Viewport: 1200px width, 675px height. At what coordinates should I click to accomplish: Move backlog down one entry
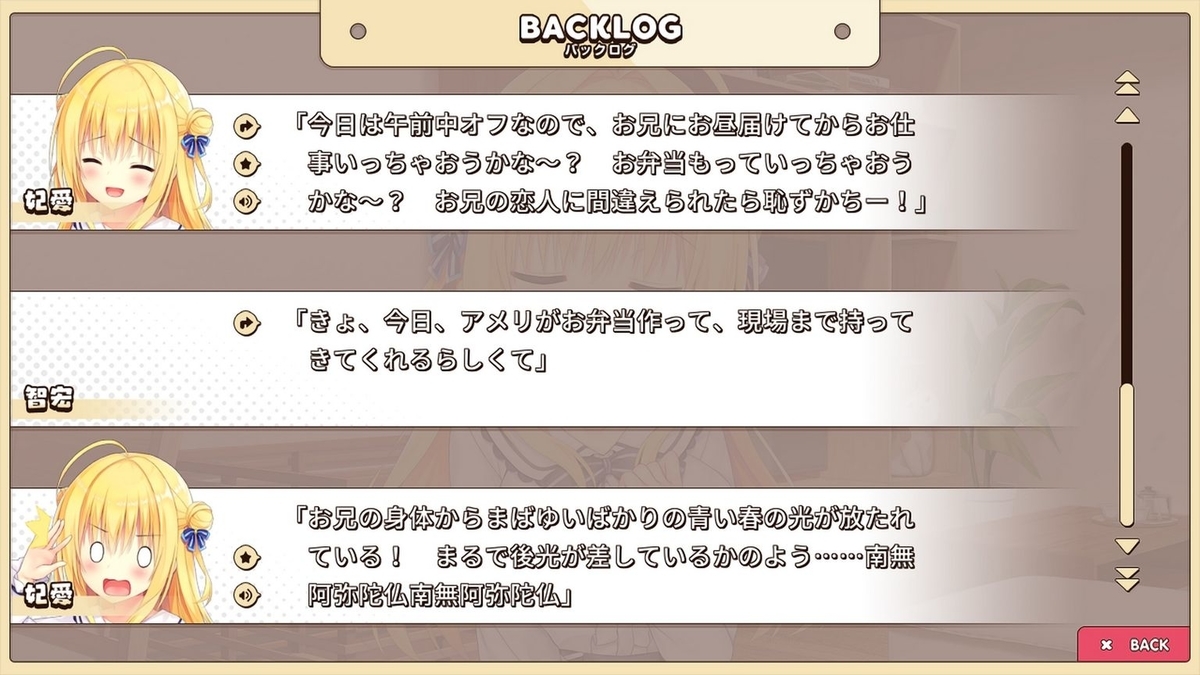pos(1127,546)
